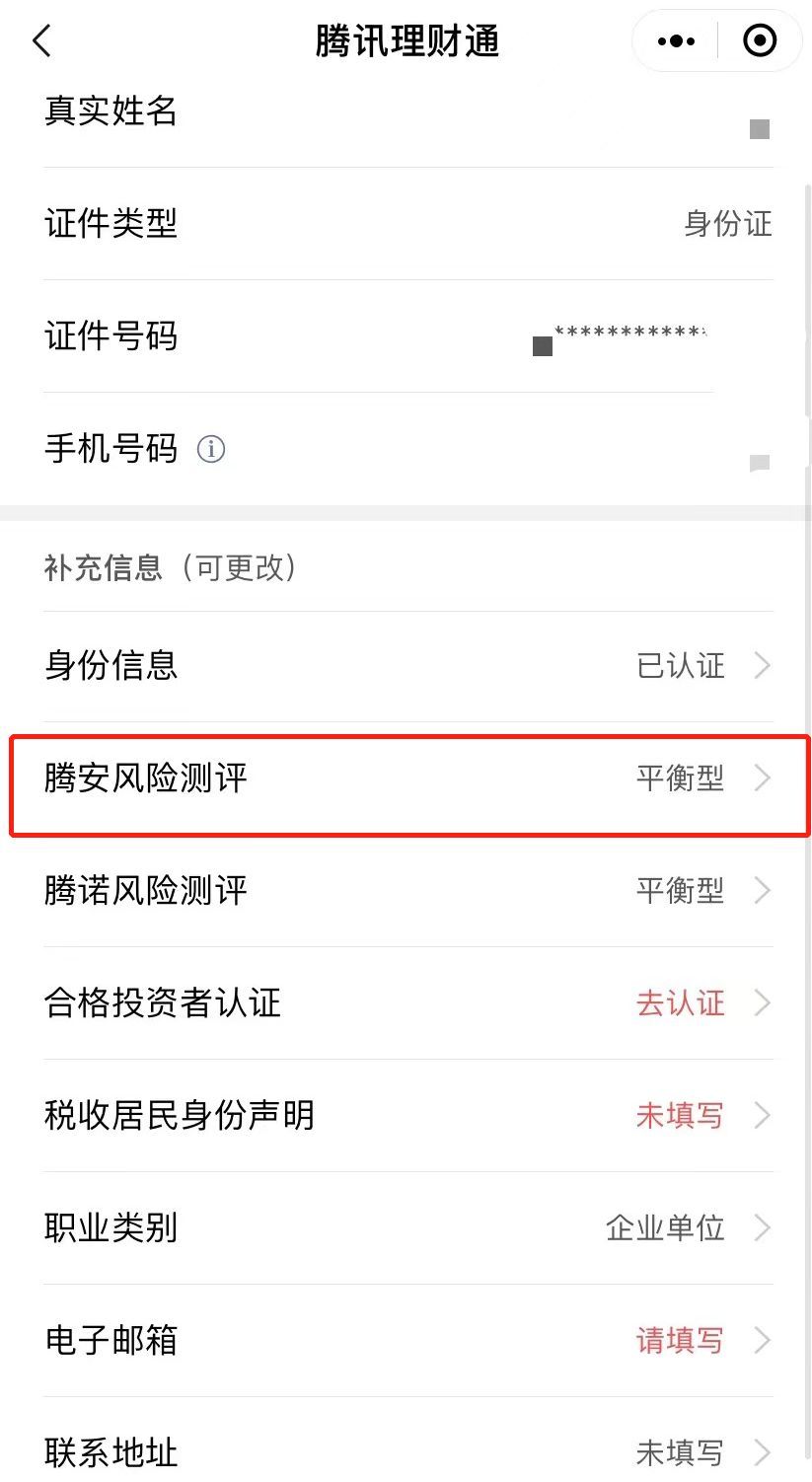
Task: Open the 身份信息 row
Action: [406, 666]
